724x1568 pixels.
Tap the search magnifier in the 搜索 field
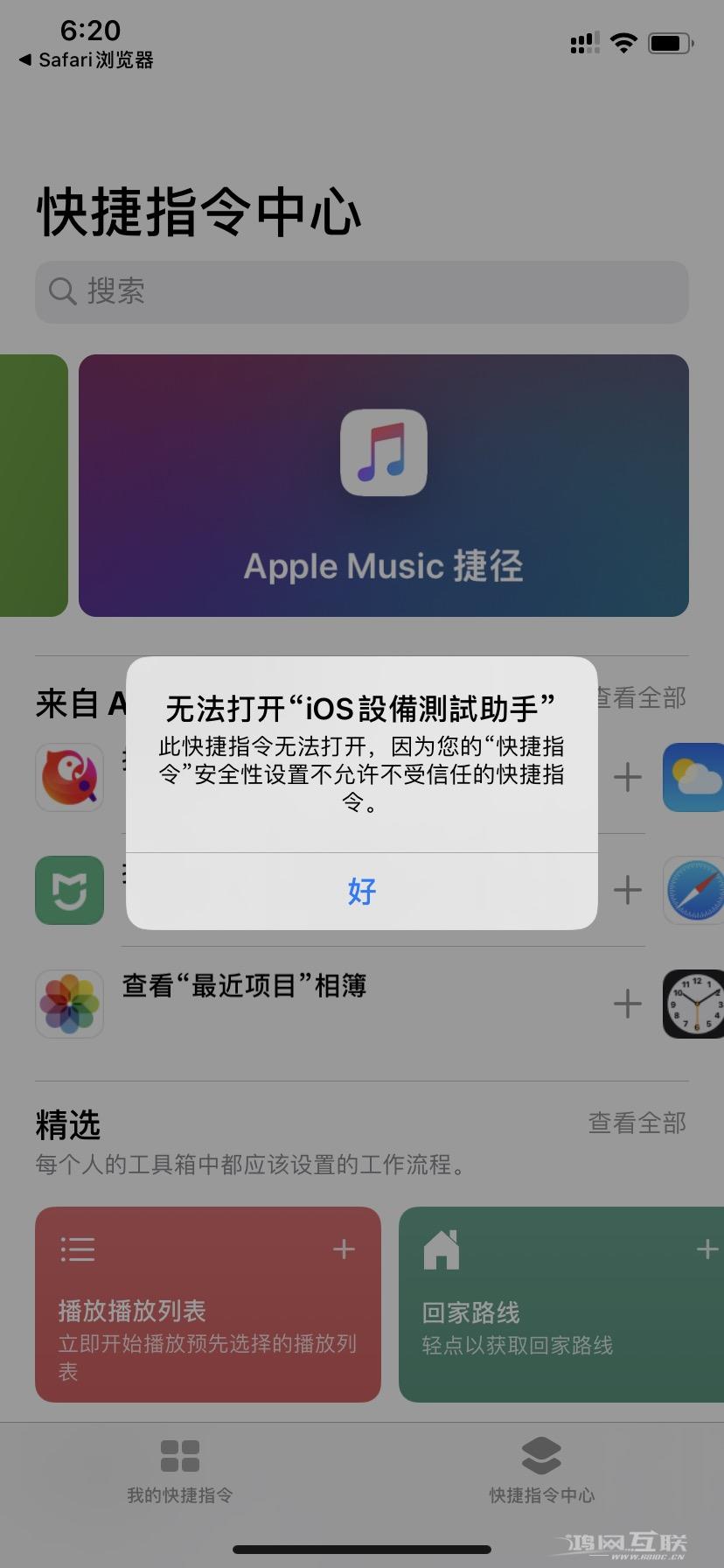[x=61, y=291]
